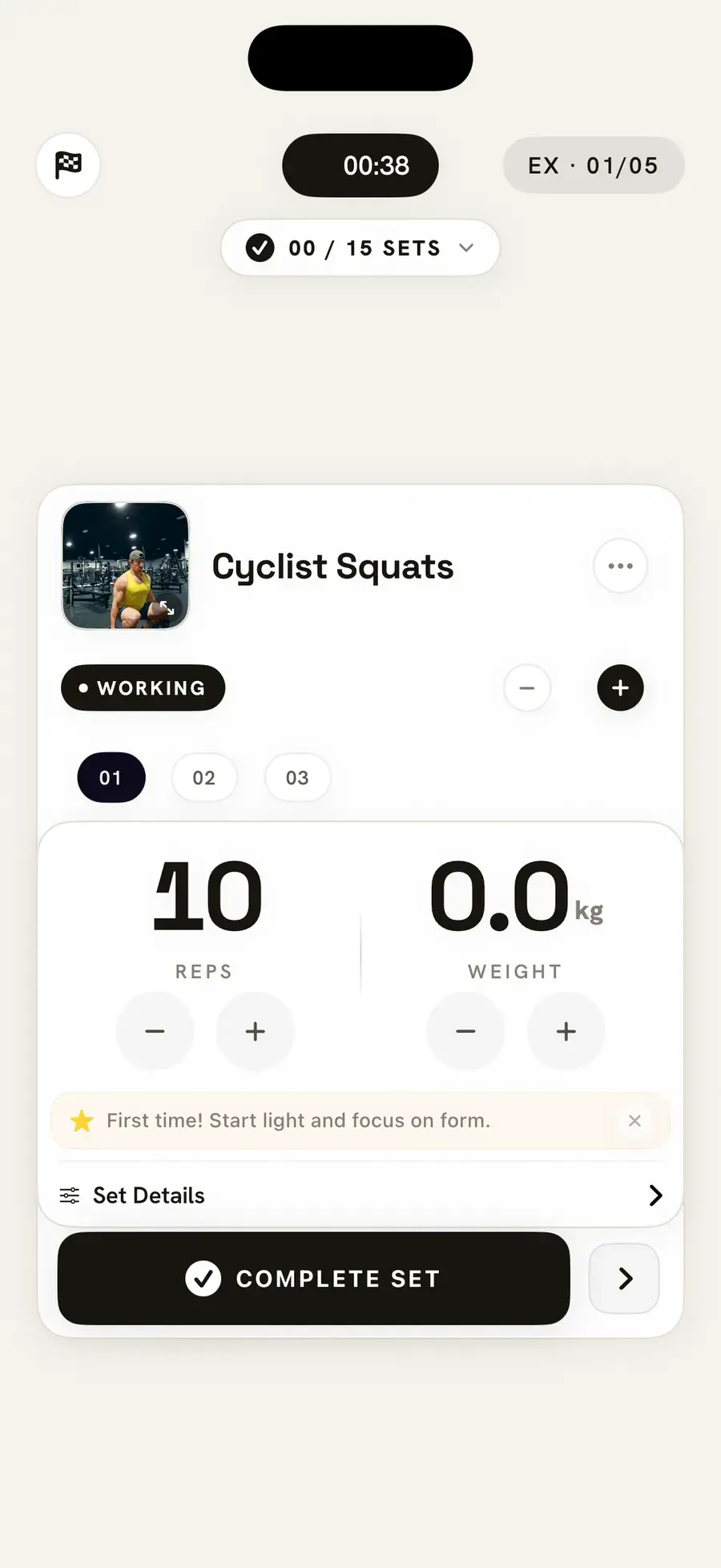The width and height of the screenshot is (721, 1568).
Task: Dismiss the first time tip banner
Action: click(x=634, y=1121)
